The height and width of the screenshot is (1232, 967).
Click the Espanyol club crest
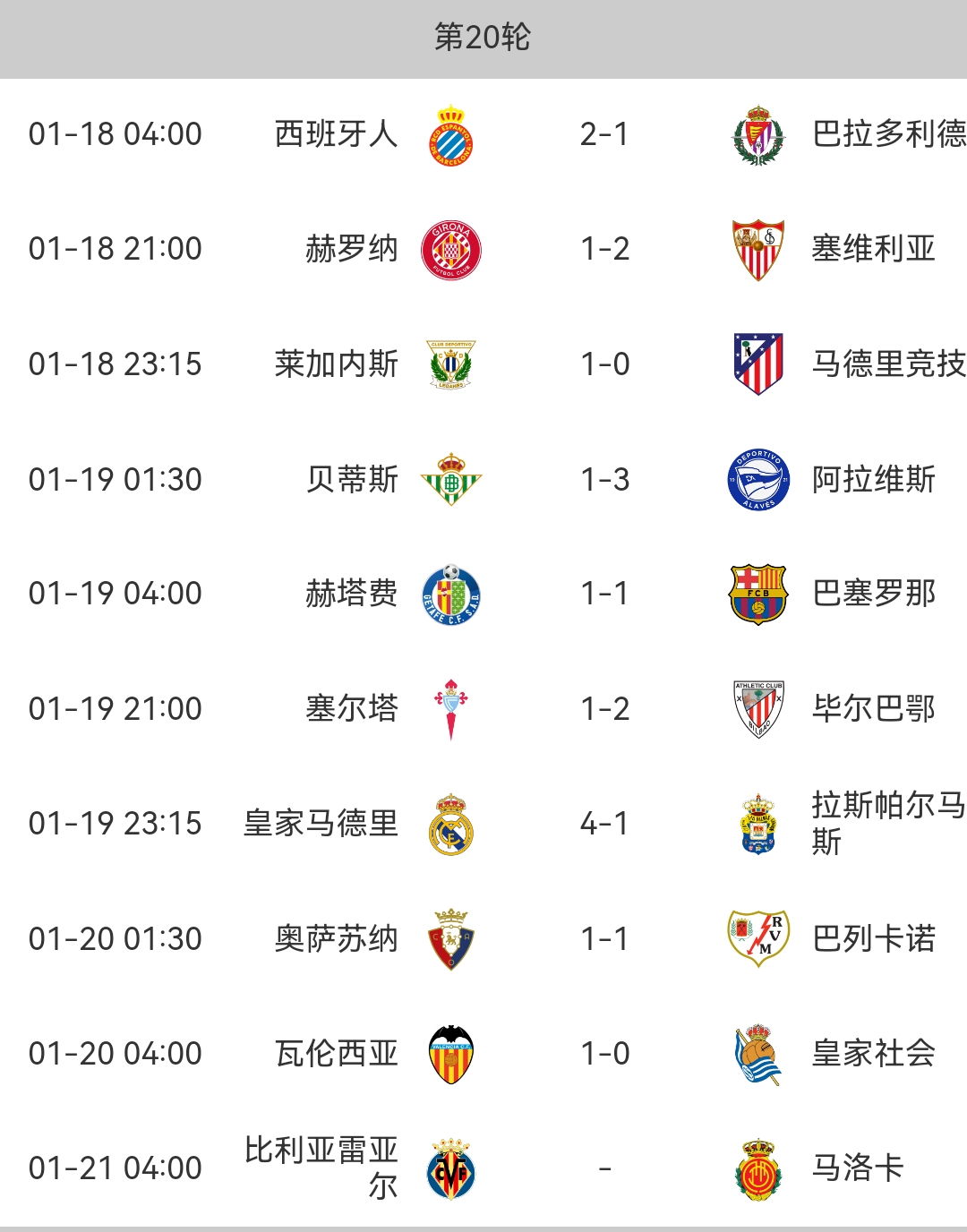[x=451, y=134]
